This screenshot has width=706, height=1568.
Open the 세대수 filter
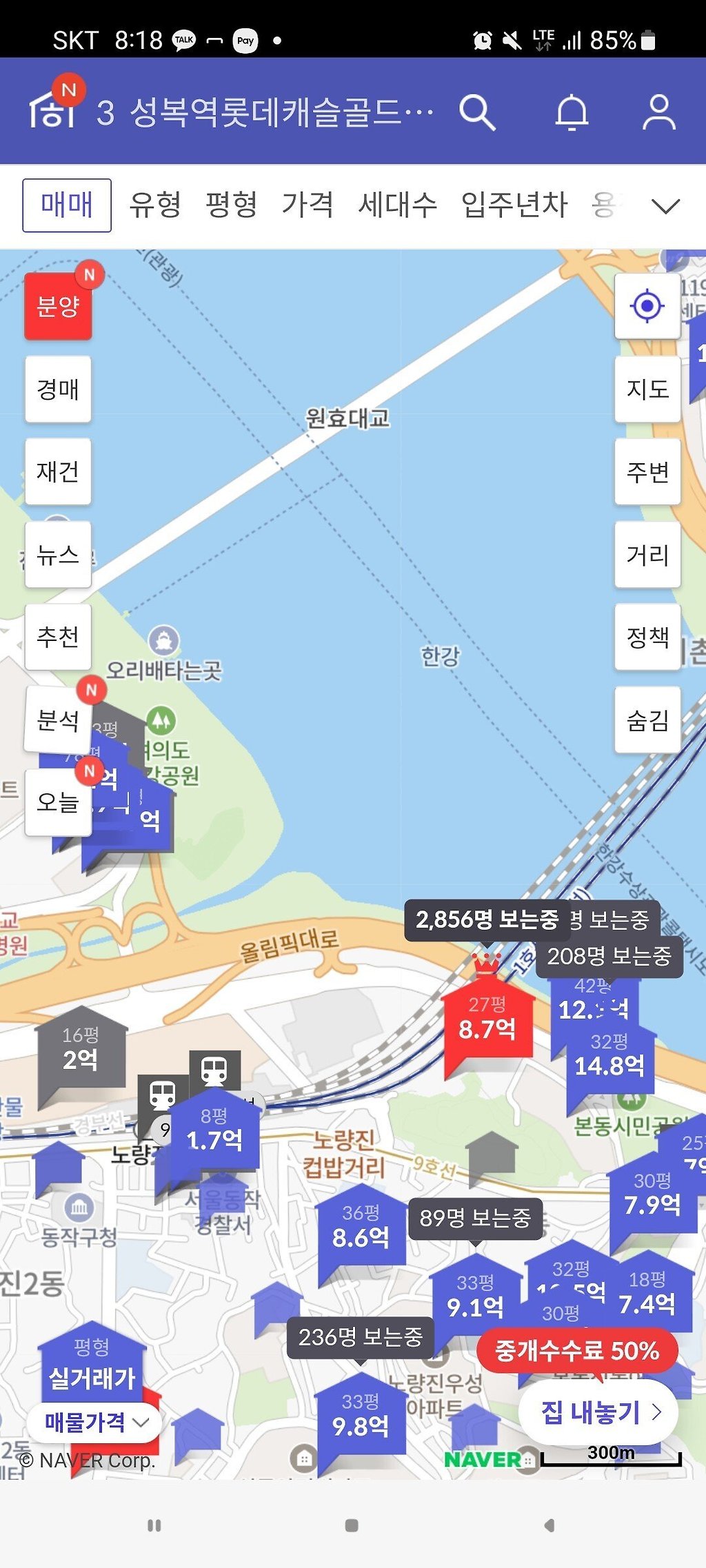coord(398,205)
